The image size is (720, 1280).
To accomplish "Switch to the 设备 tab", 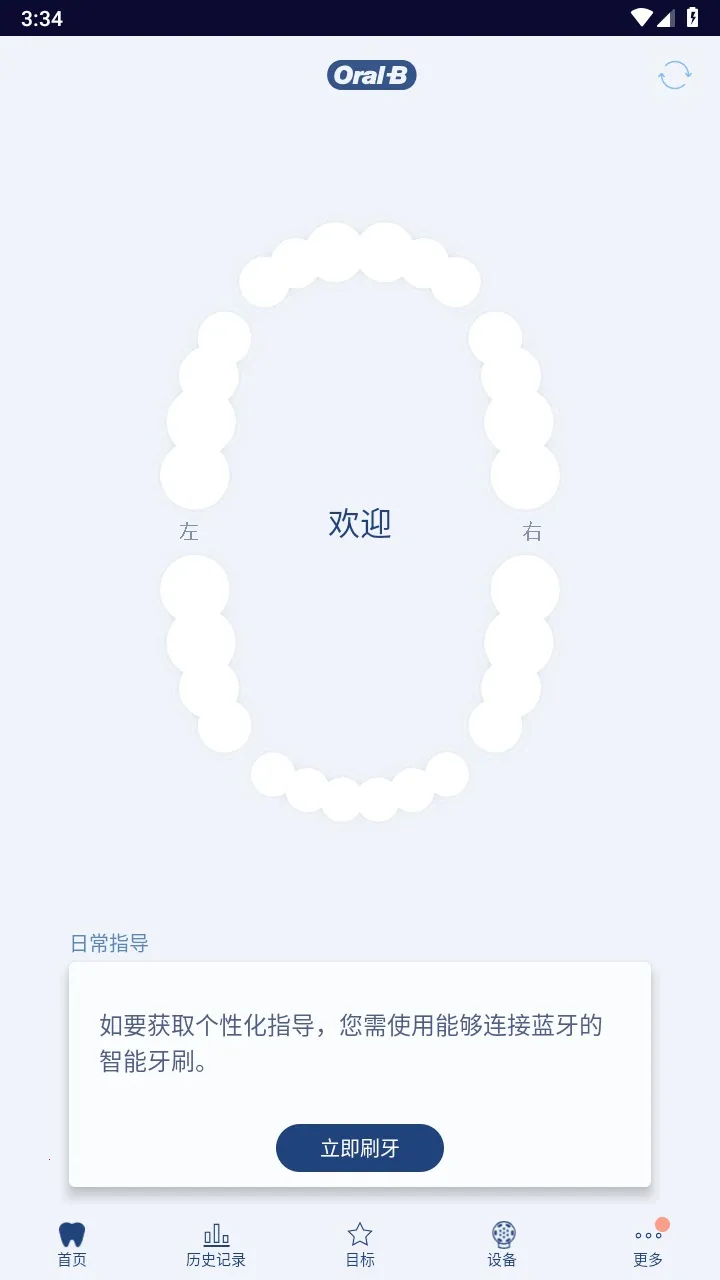I will click(502, 1245).
